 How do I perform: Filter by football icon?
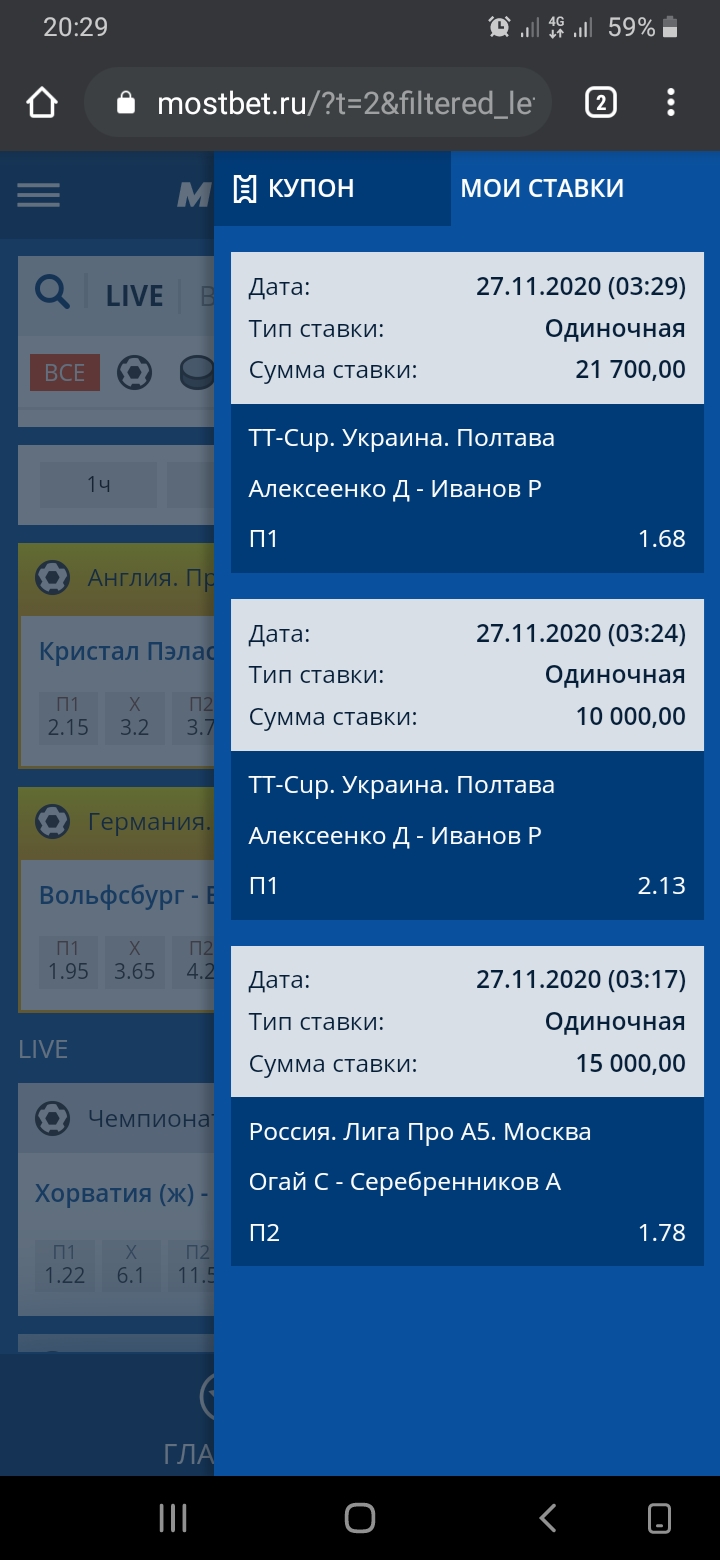[x=134, y=372]
